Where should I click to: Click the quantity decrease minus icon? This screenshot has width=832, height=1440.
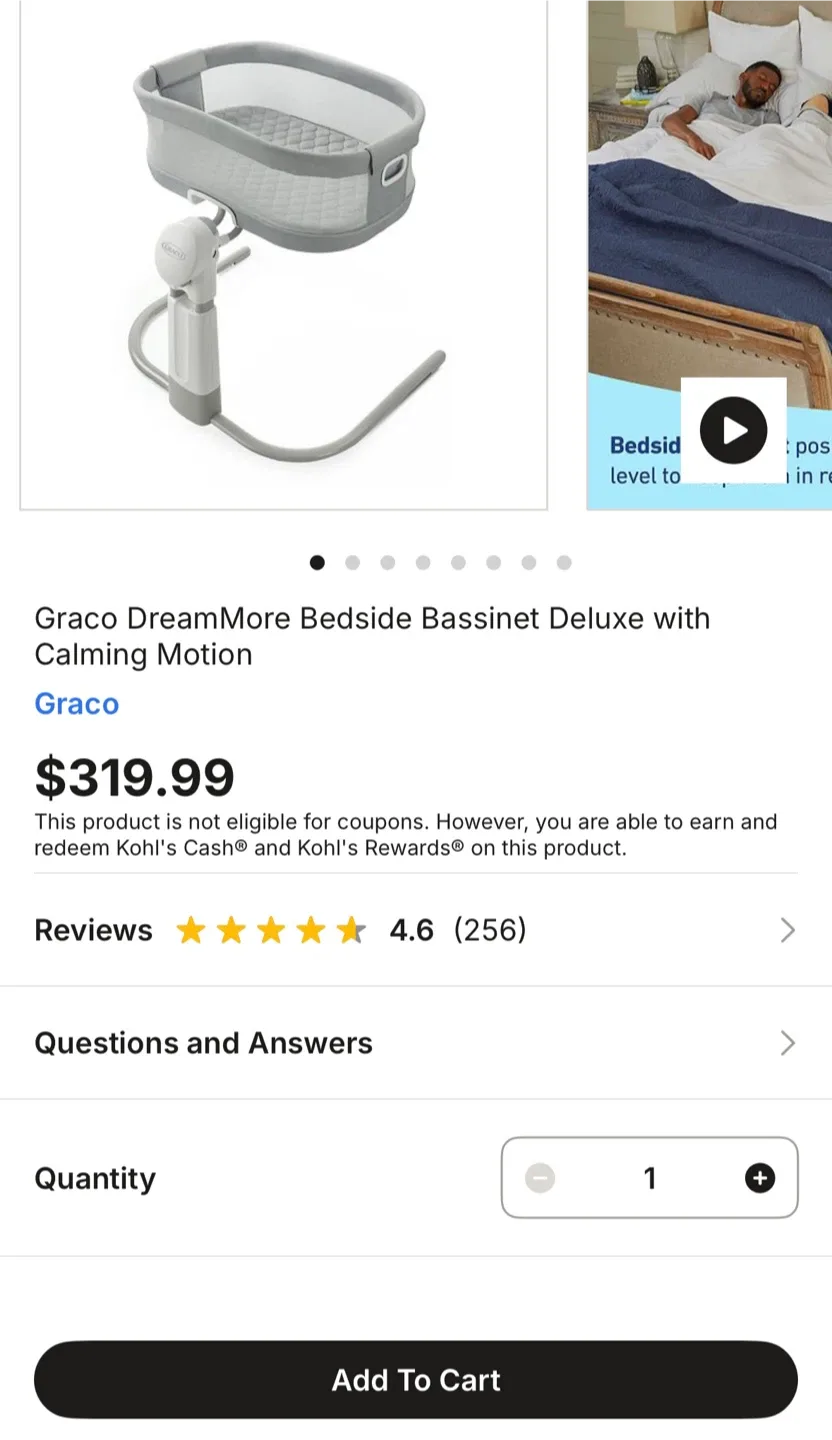pyautogui.click(x=541, y=1177)
